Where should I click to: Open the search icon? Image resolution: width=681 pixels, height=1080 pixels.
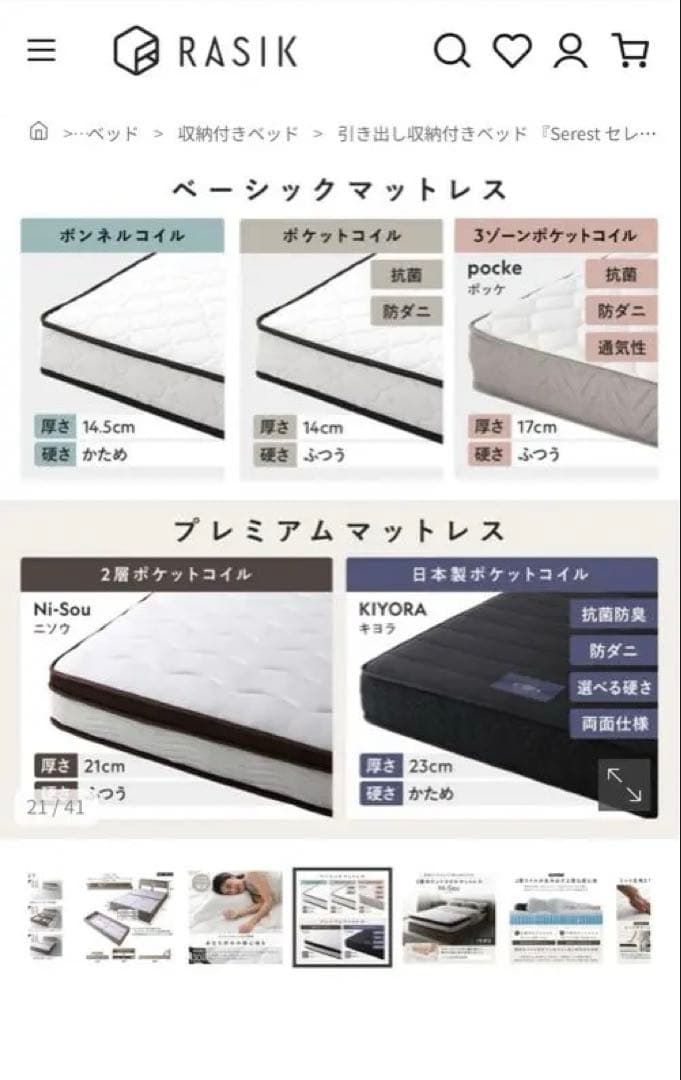pyautogui.click(x=451, y=50)
